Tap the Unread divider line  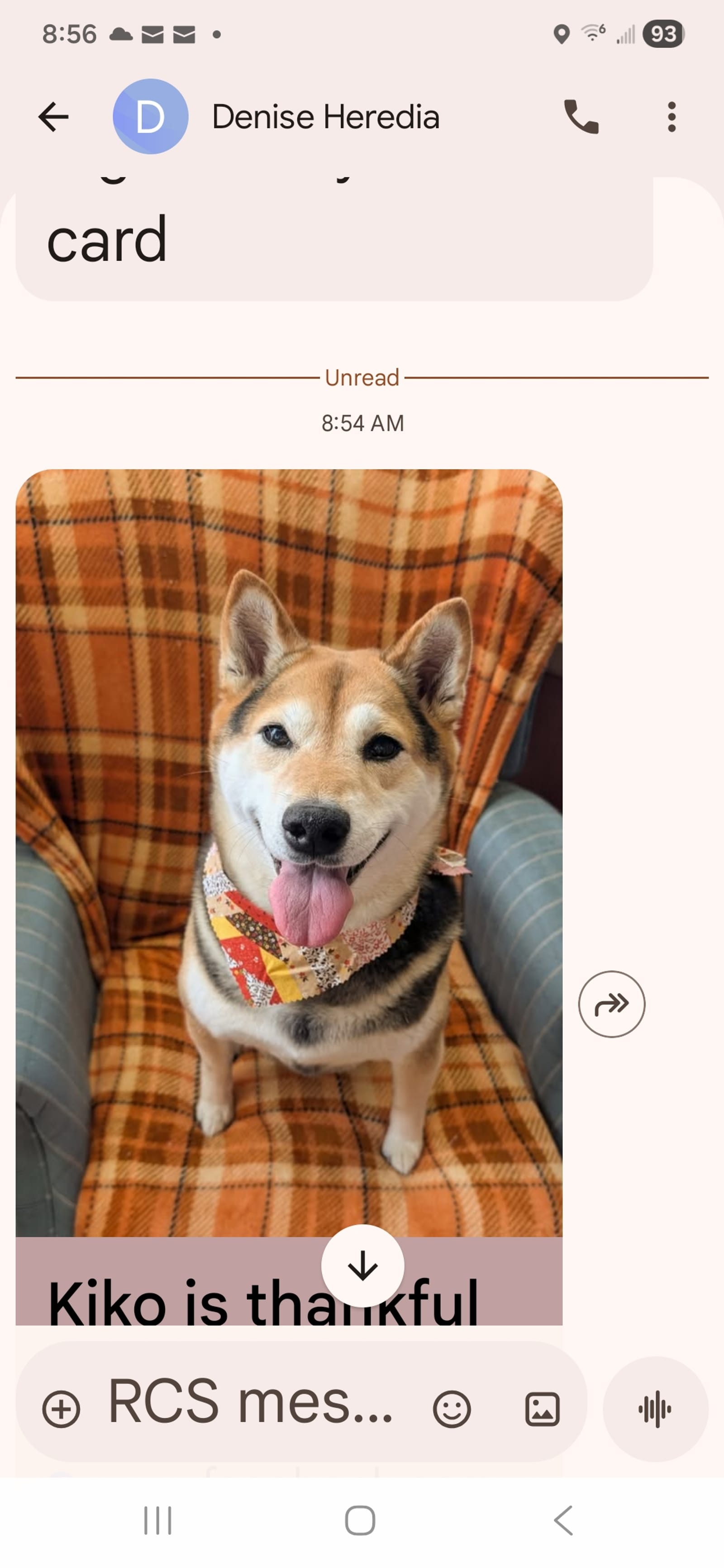click(x=362, y=377)
